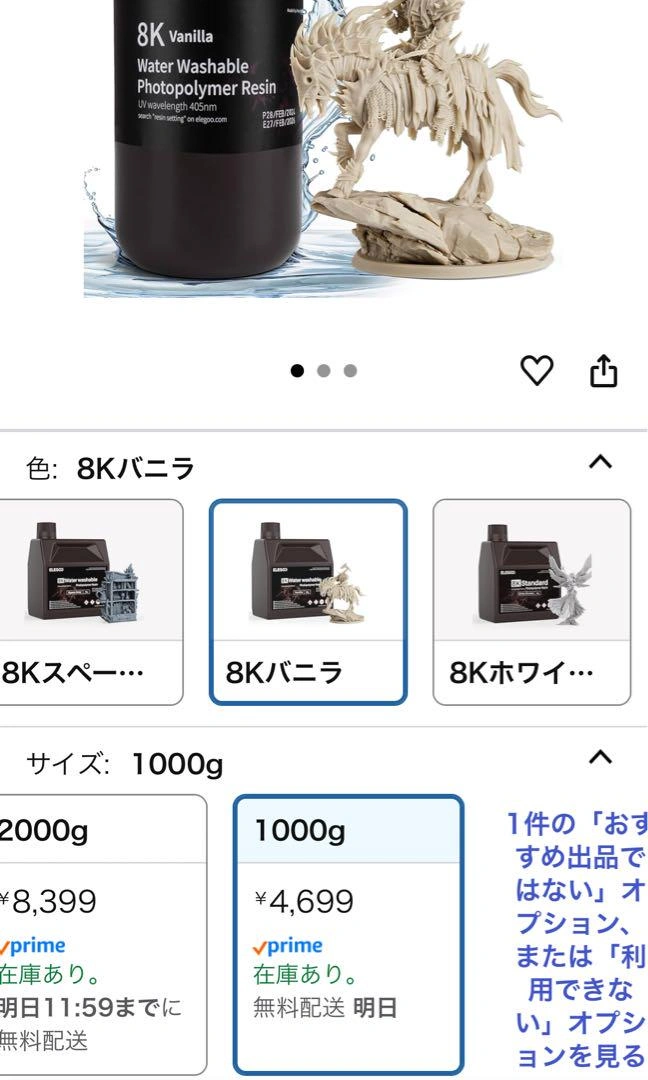Screen dimensions: 648x1080
Task: Choose the 8Kホワイ… color option
Action: point(532,602)
